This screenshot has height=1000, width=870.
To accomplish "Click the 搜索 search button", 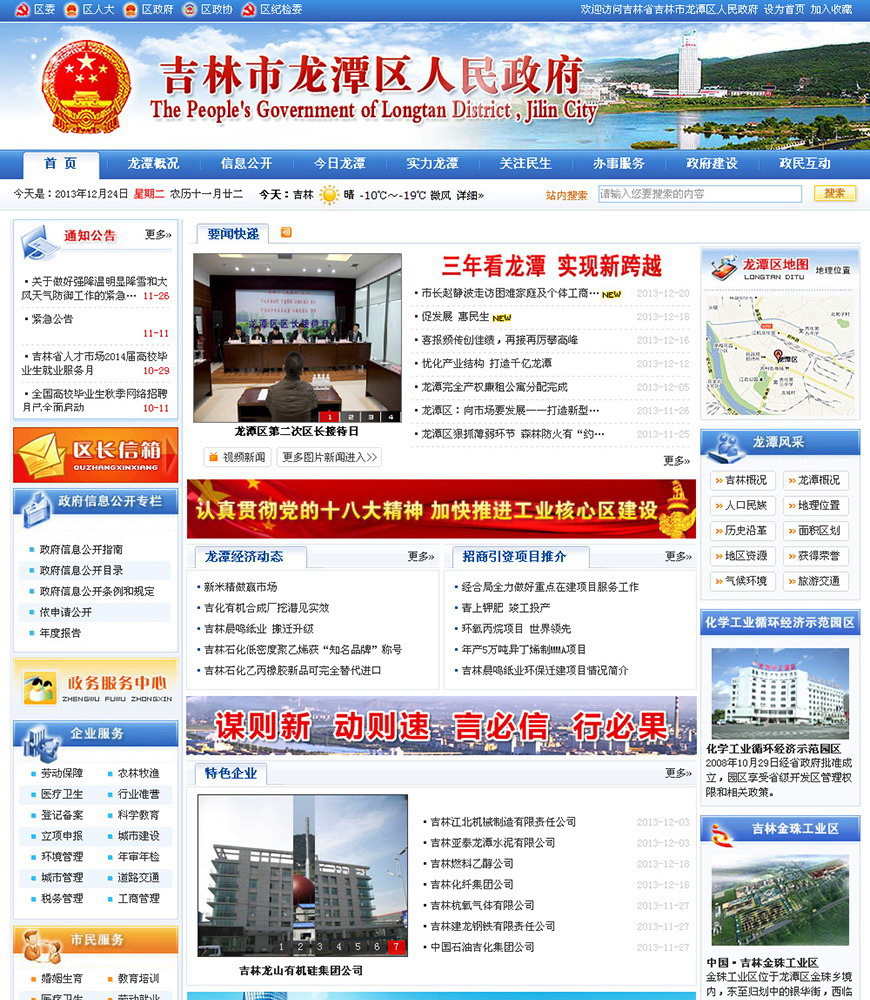I will (834, 194).
